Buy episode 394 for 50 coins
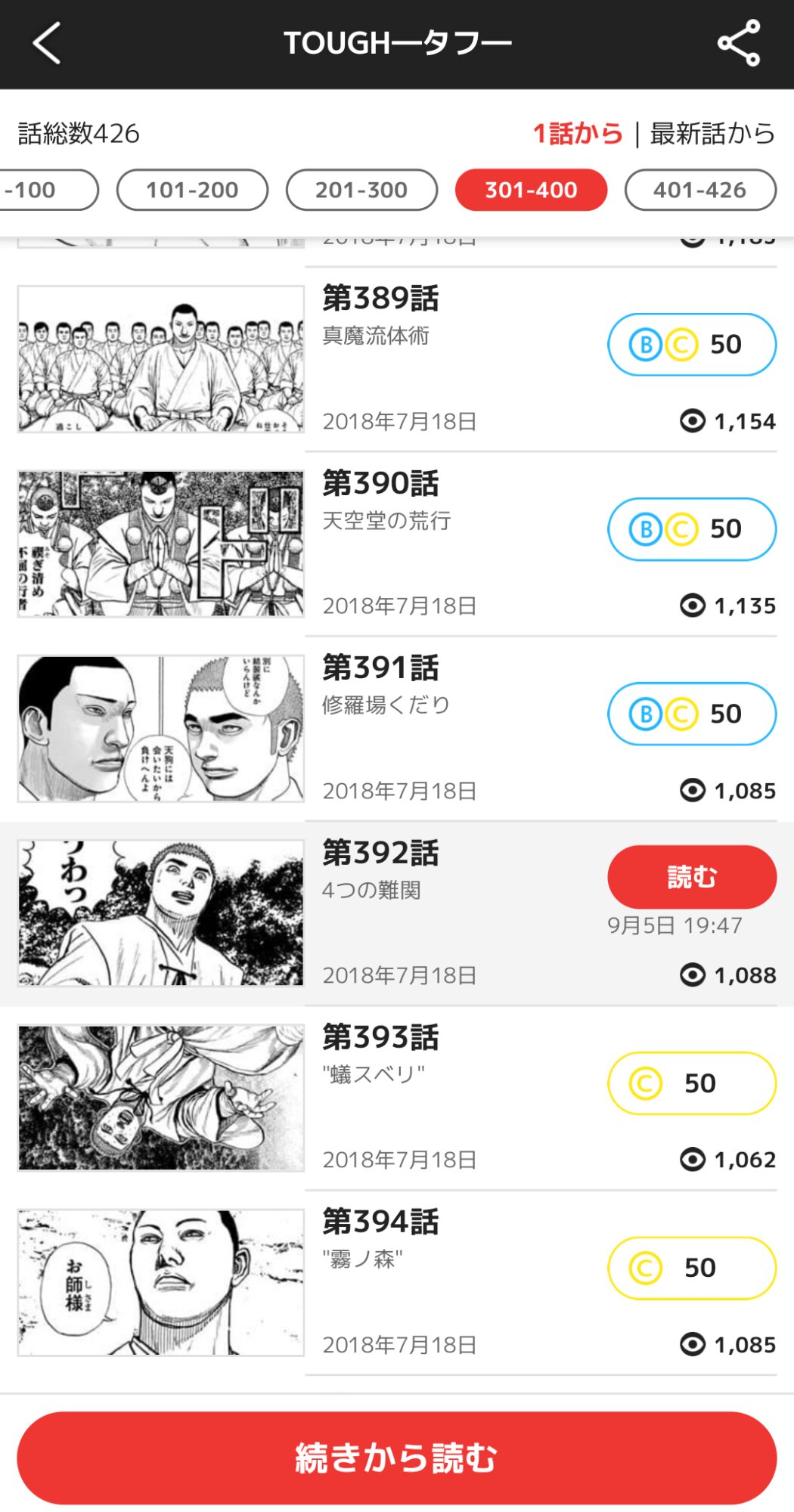Image resolution: width=794 pixels, height=1512 pixels. click(x=691, y=1268)
